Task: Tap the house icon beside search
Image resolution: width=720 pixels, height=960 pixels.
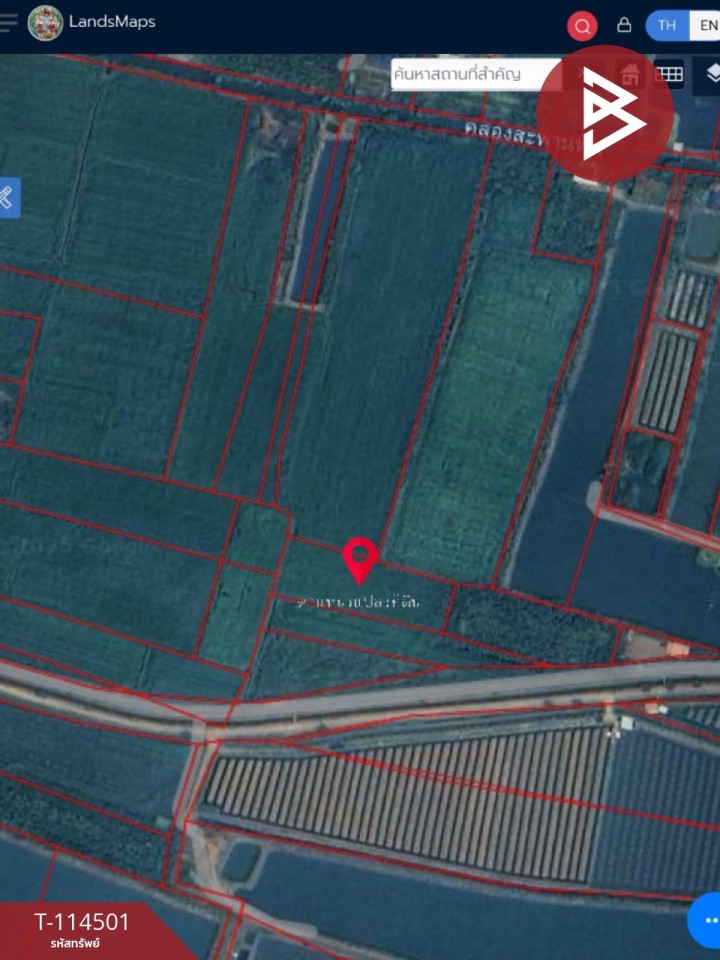Action: [x=630, y=74]
